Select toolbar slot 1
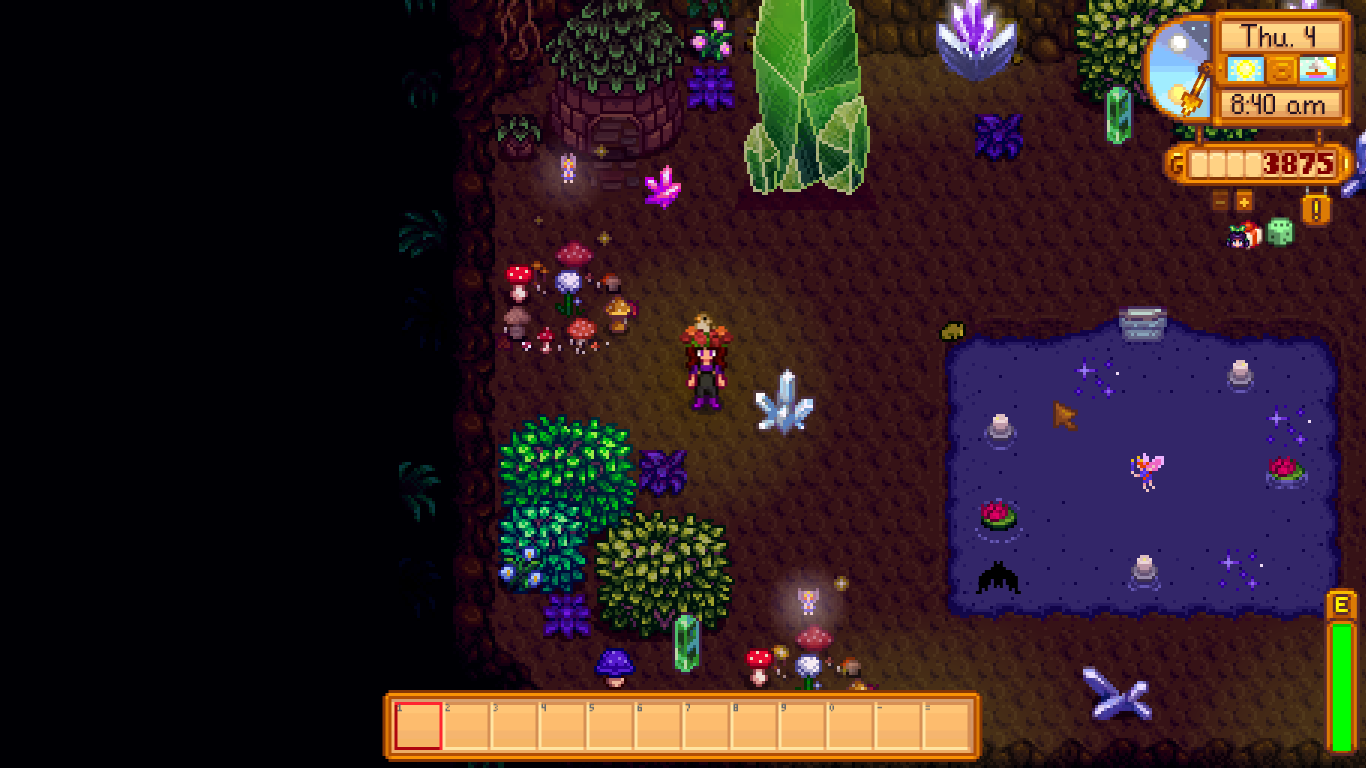 click(x=418, y=726)
